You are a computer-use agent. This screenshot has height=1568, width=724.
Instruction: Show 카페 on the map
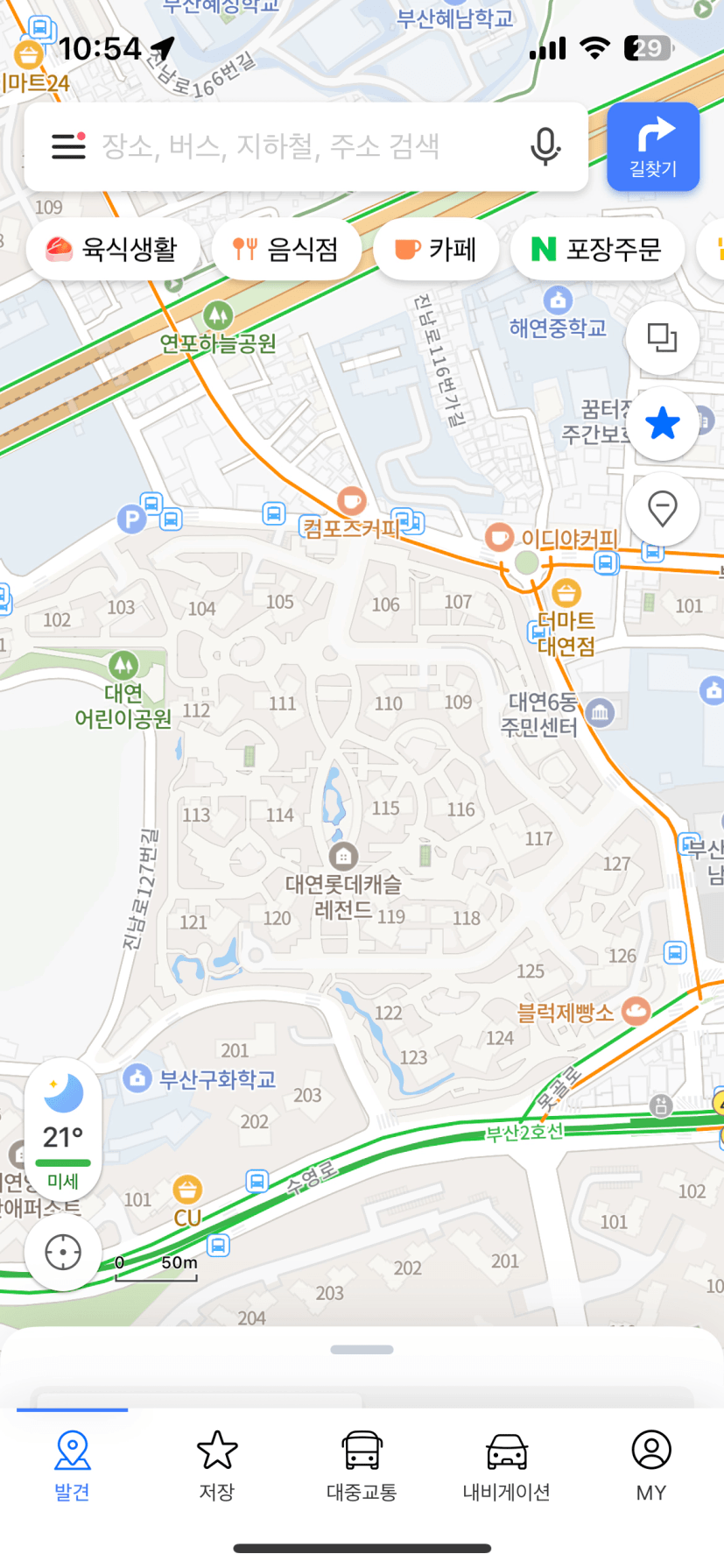[436, 250]
